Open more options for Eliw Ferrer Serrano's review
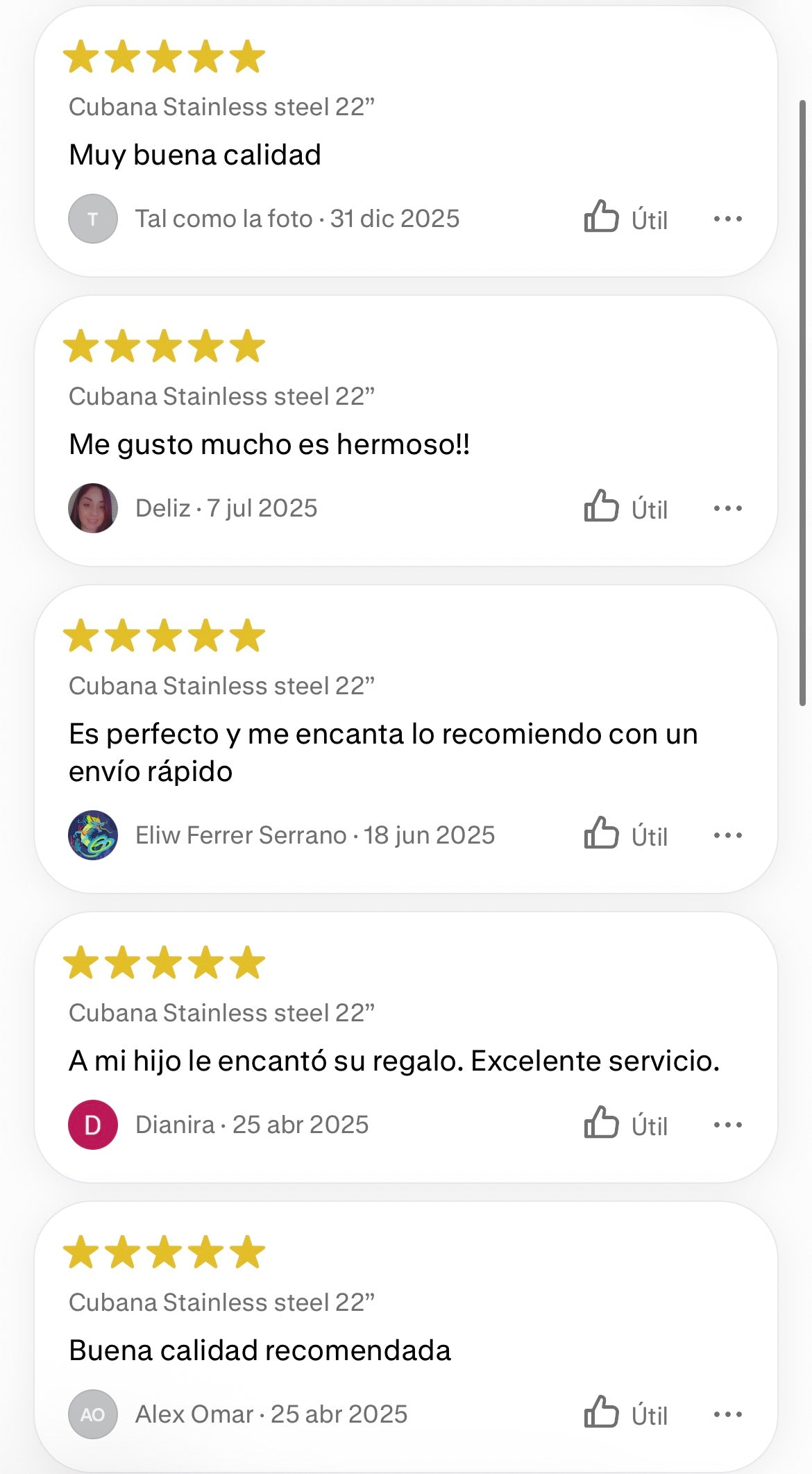812x1474 pixels. (727, 835)
